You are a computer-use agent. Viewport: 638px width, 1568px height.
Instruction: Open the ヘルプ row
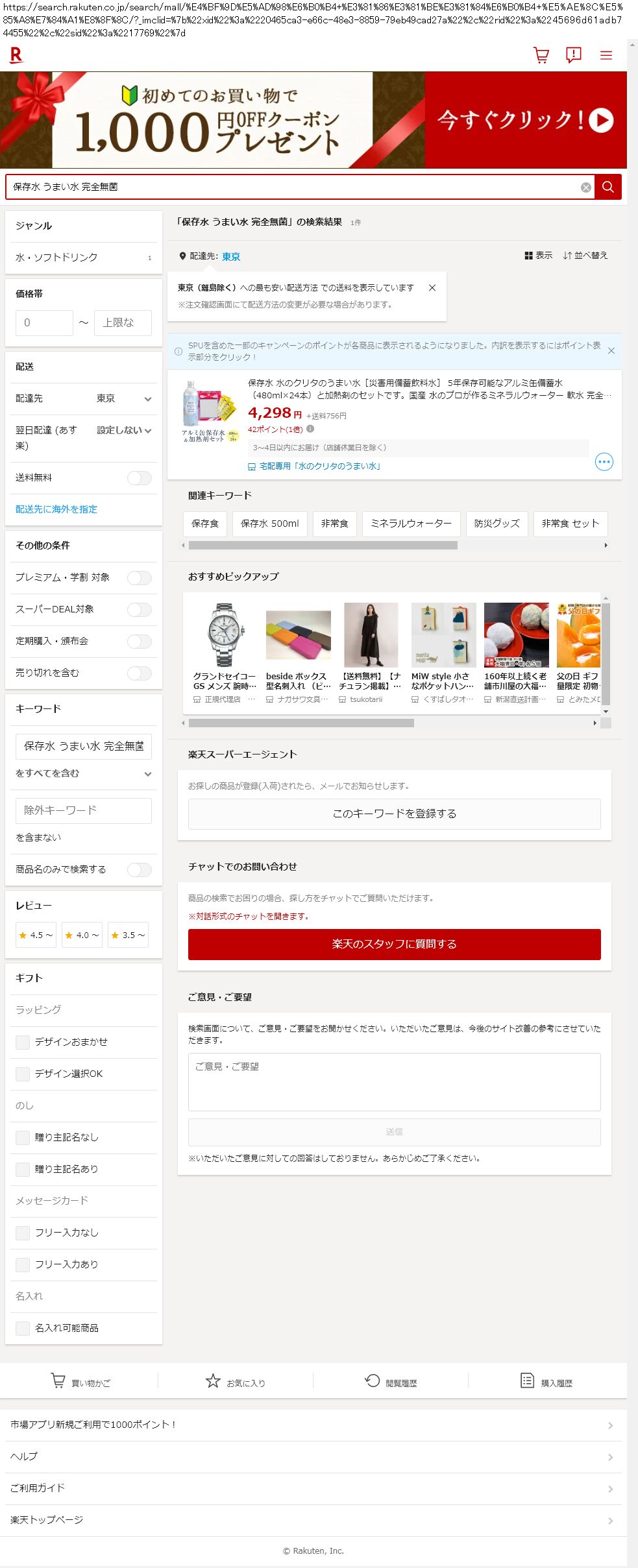313,1456
